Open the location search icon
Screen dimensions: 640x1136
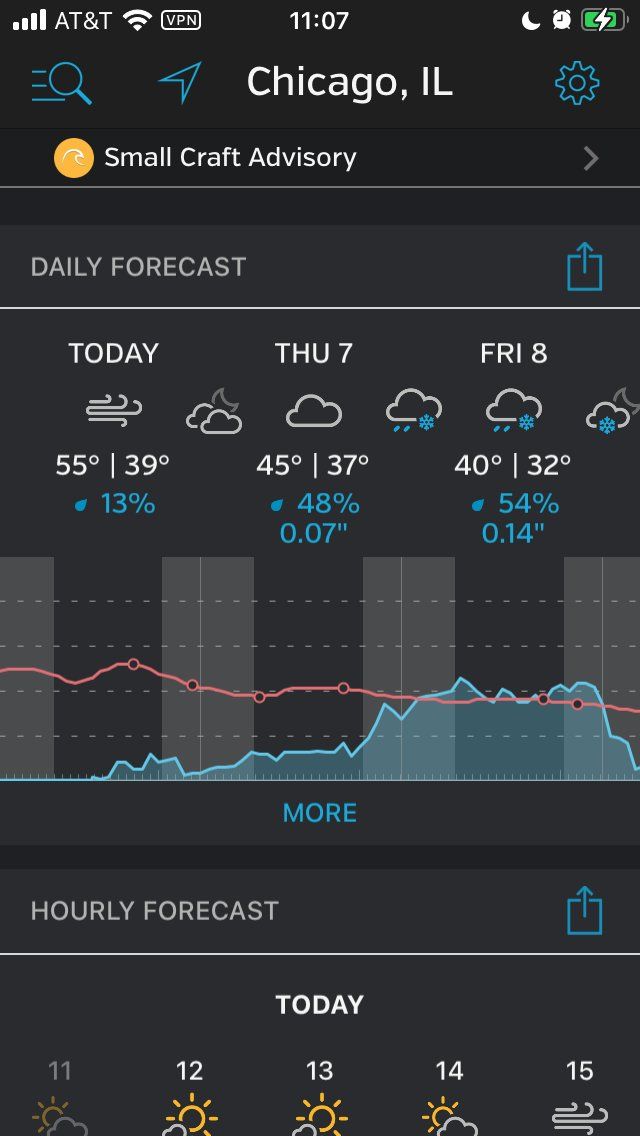[x=62, y=83]
